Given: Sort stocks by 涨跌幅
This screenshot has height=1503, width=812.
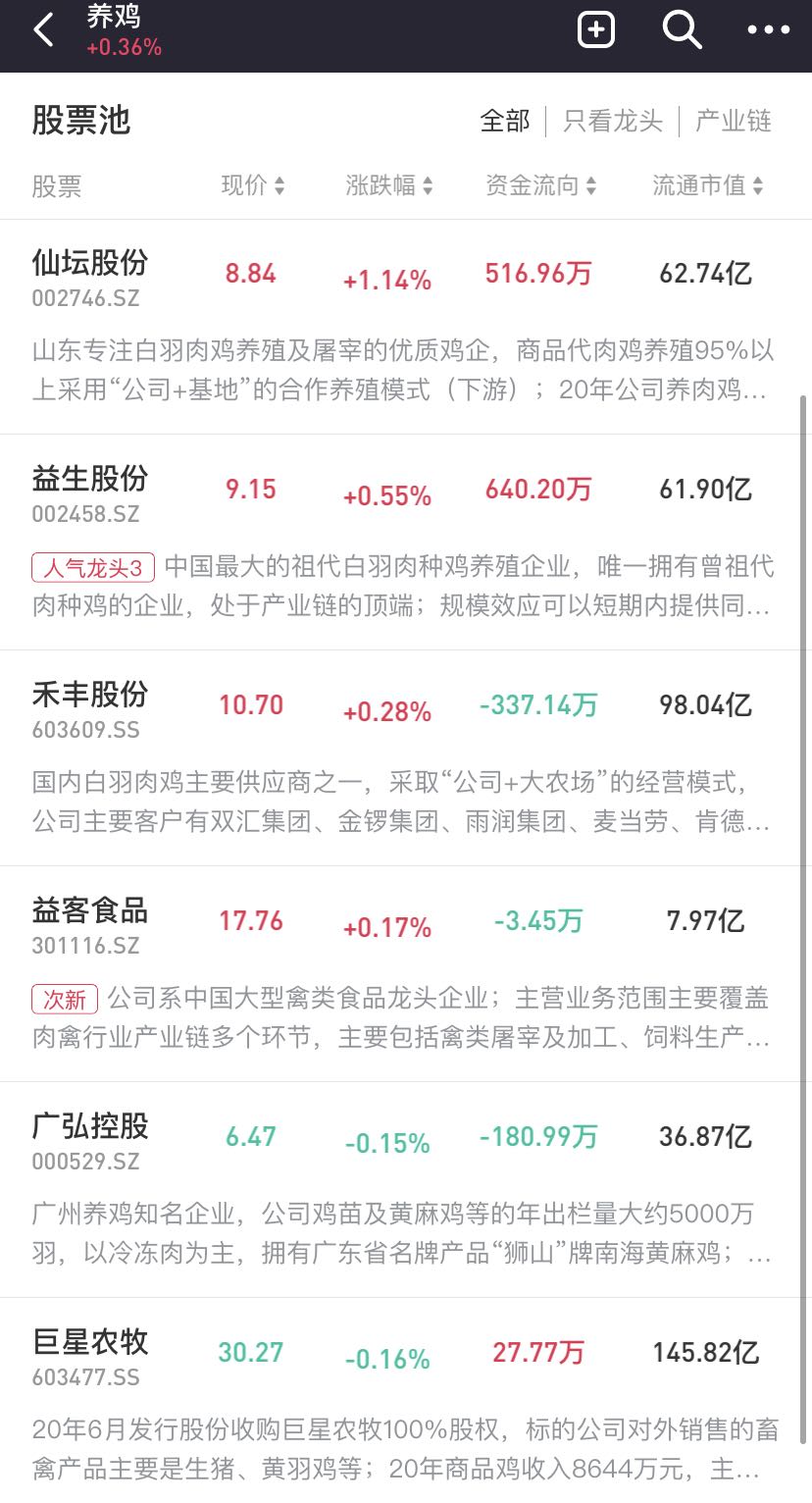Looking at the screenshot, I should click(x=389, y=185).
